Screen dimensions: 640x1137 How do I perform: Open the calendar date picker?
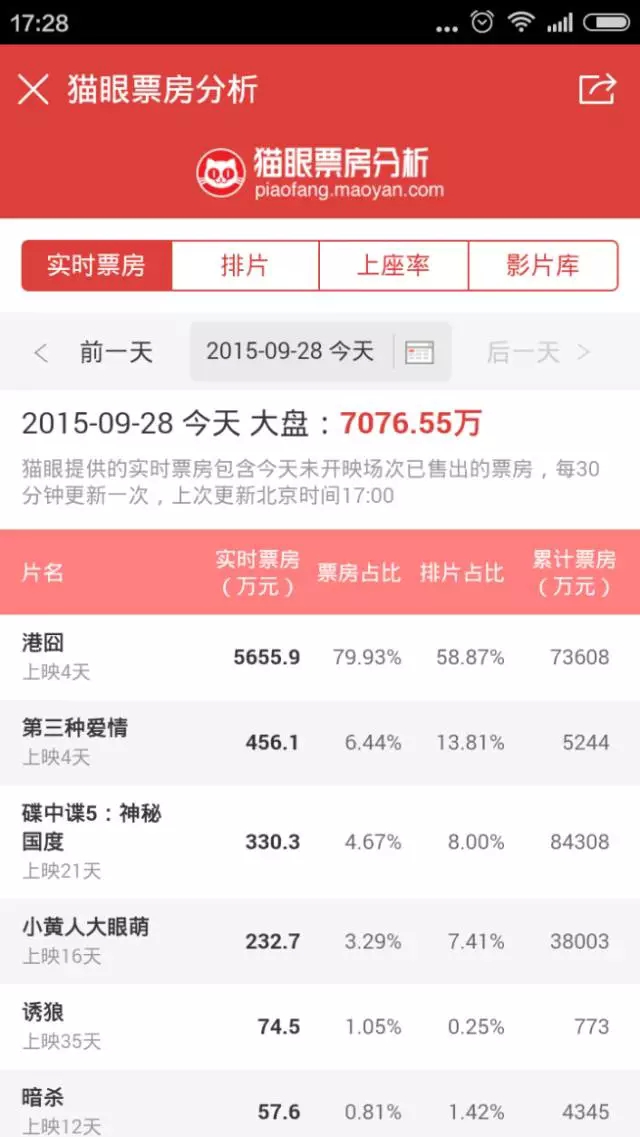pyautogui.click(x=420, y=352)
